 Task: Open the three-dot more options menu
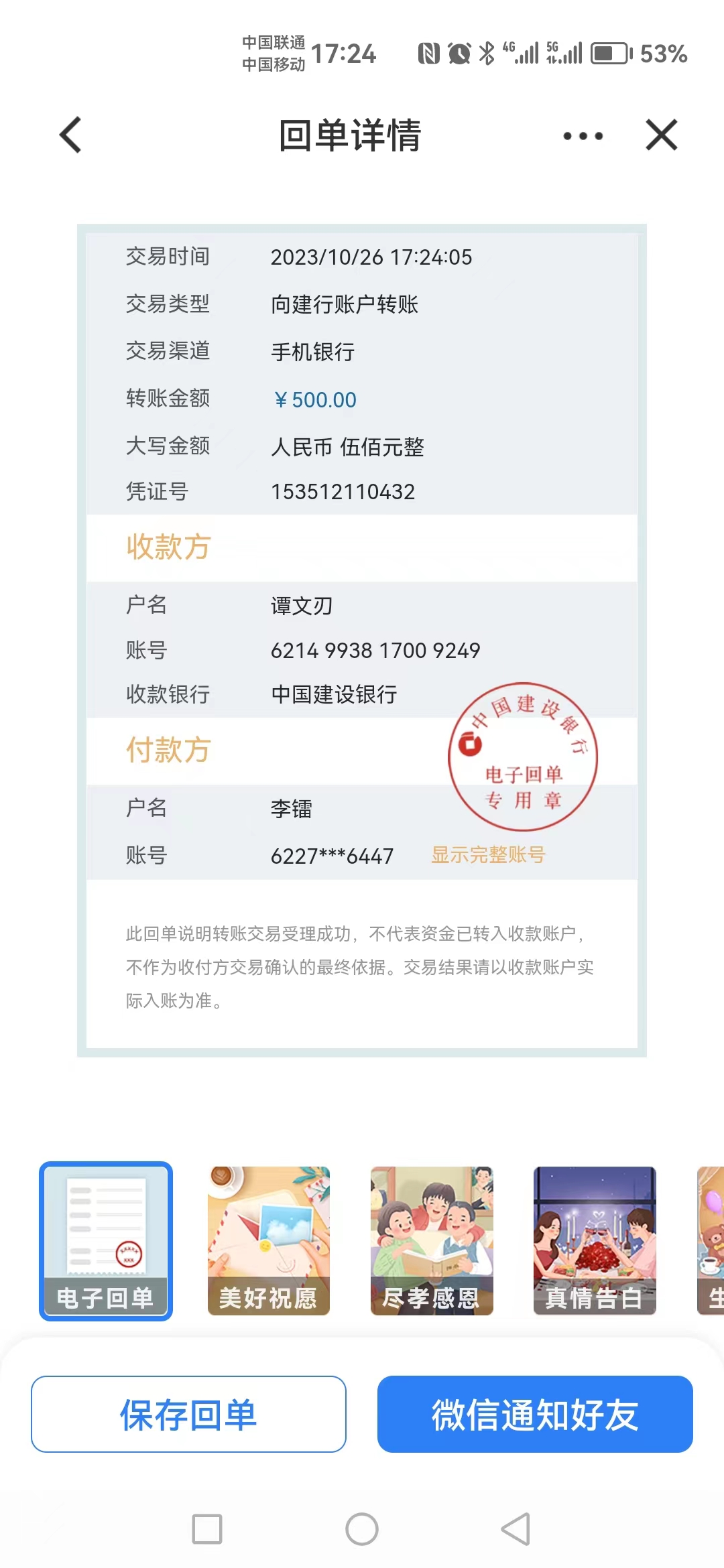[583, 136]
